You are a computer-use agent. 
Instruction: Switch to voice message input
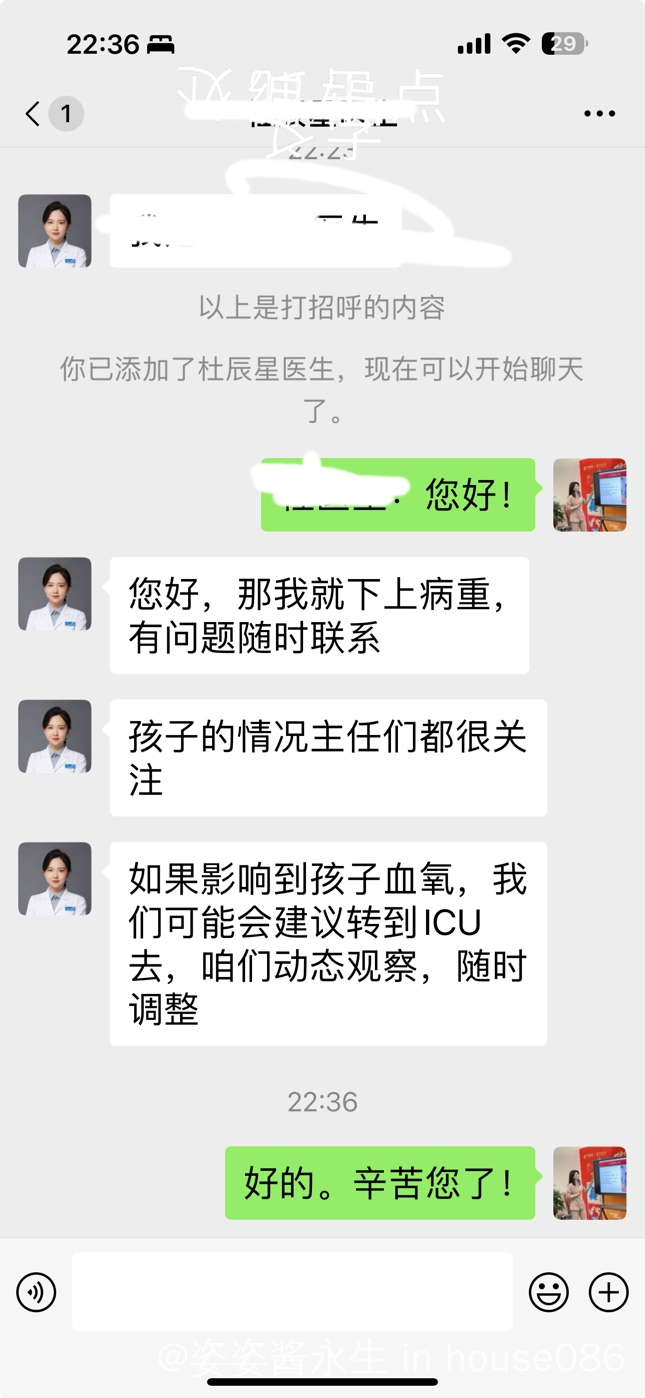[x=37, y=1292]
